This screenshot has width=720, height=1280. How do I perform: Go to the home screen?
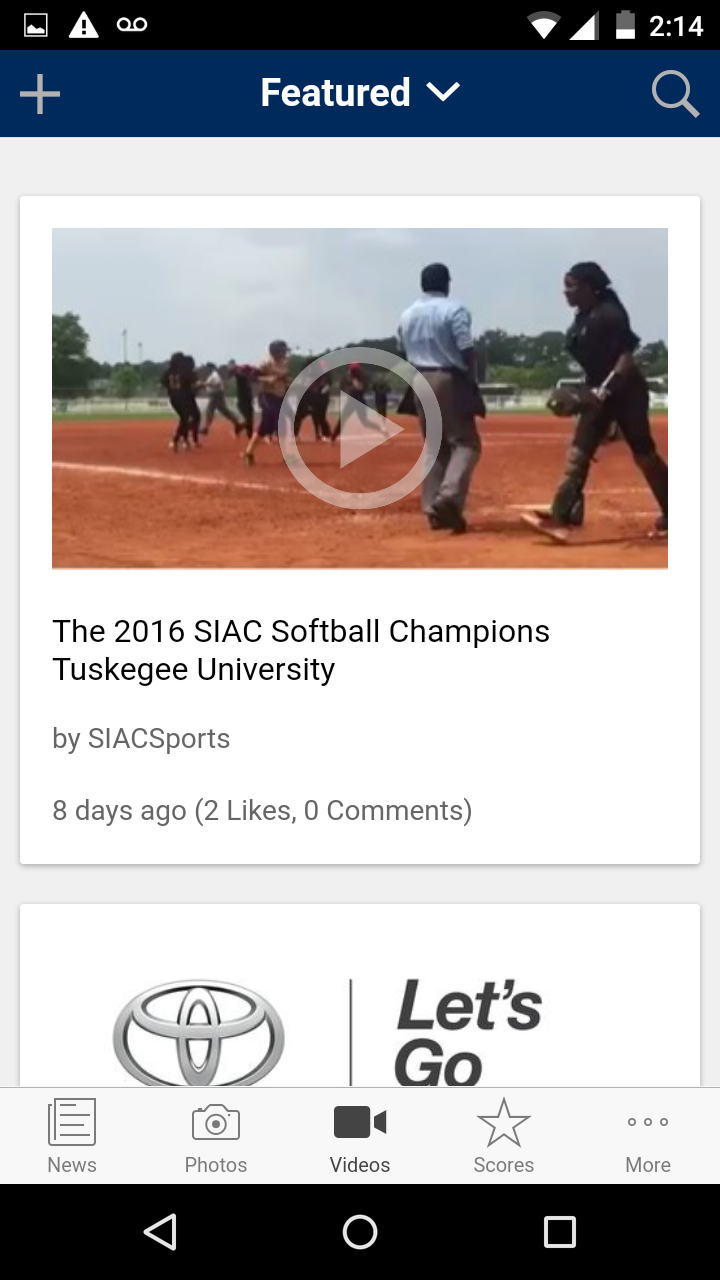[360, 1232]
